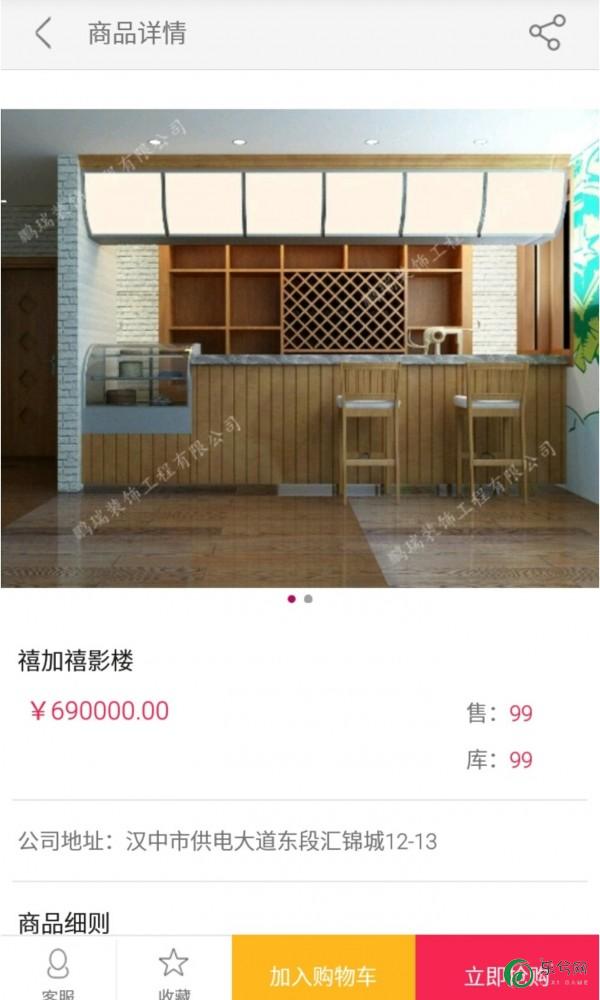This screenshot has width=600, height=1000.
Task: Go back from 商品详情 page
Action: pos(42,33)
